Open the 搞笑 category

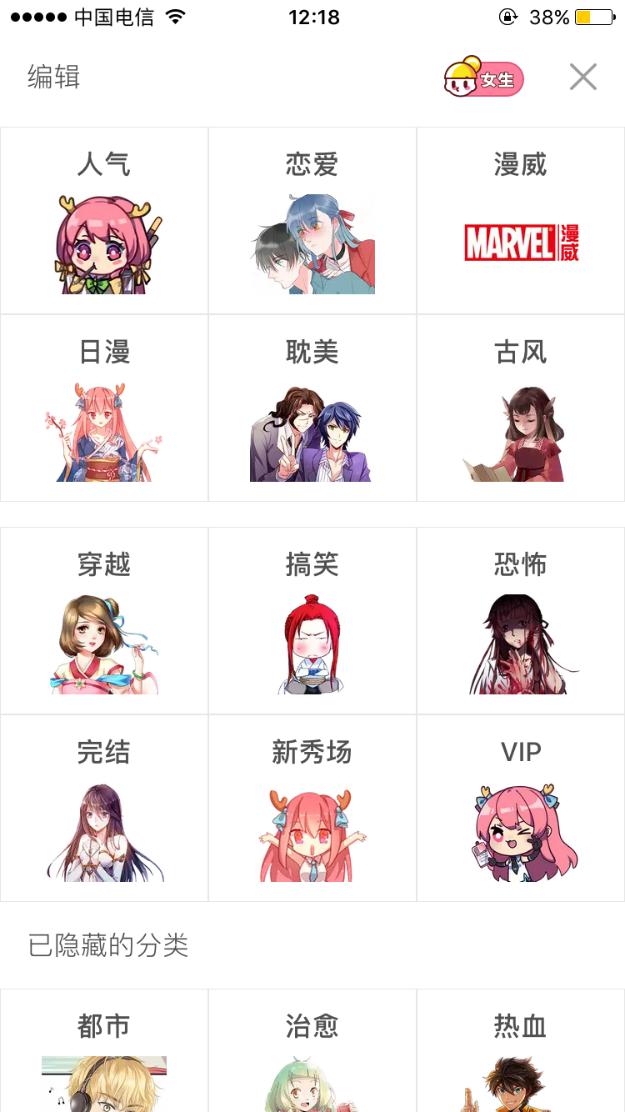pos(312,621)
